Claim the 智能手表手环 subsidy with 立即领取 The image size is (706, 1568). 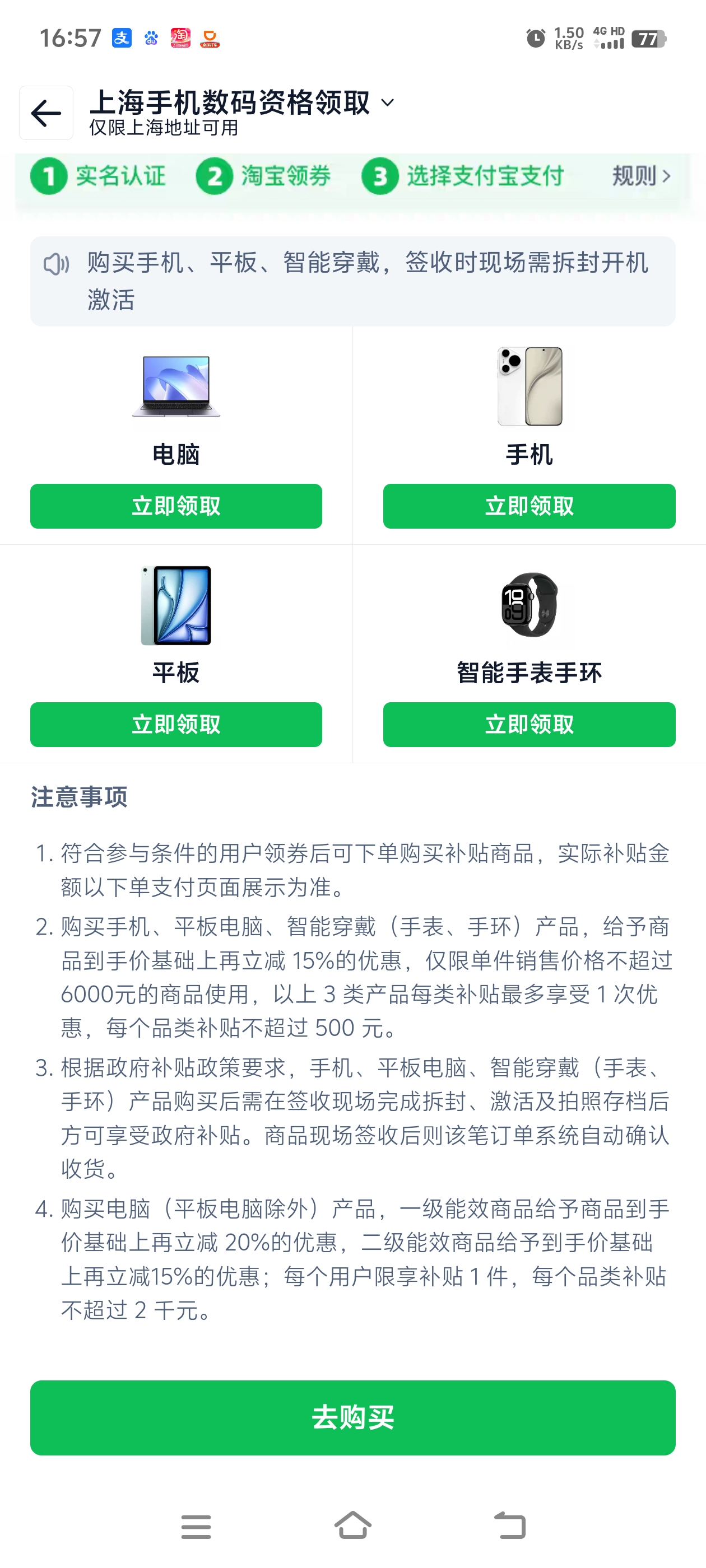[529, 724]
